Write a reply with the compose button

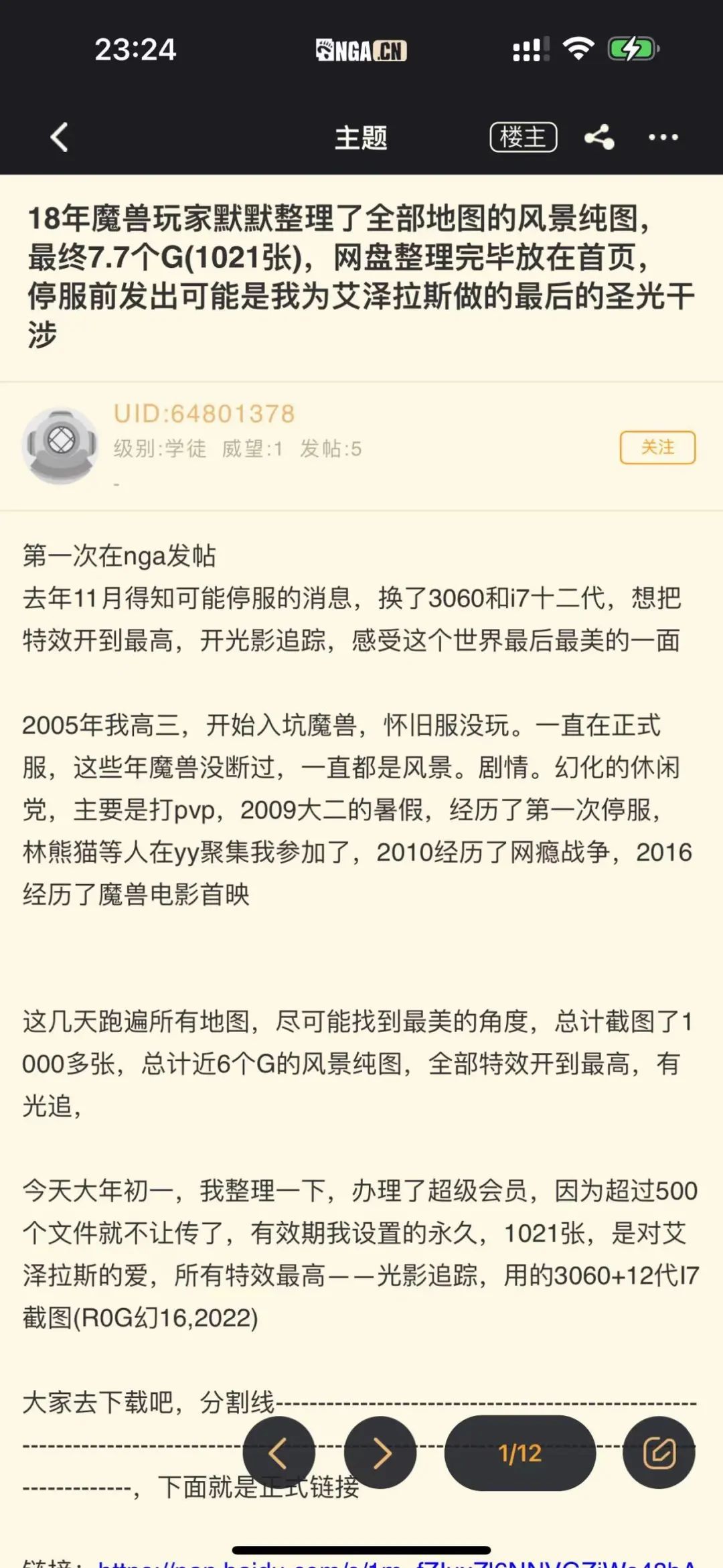coord(659,1453)
